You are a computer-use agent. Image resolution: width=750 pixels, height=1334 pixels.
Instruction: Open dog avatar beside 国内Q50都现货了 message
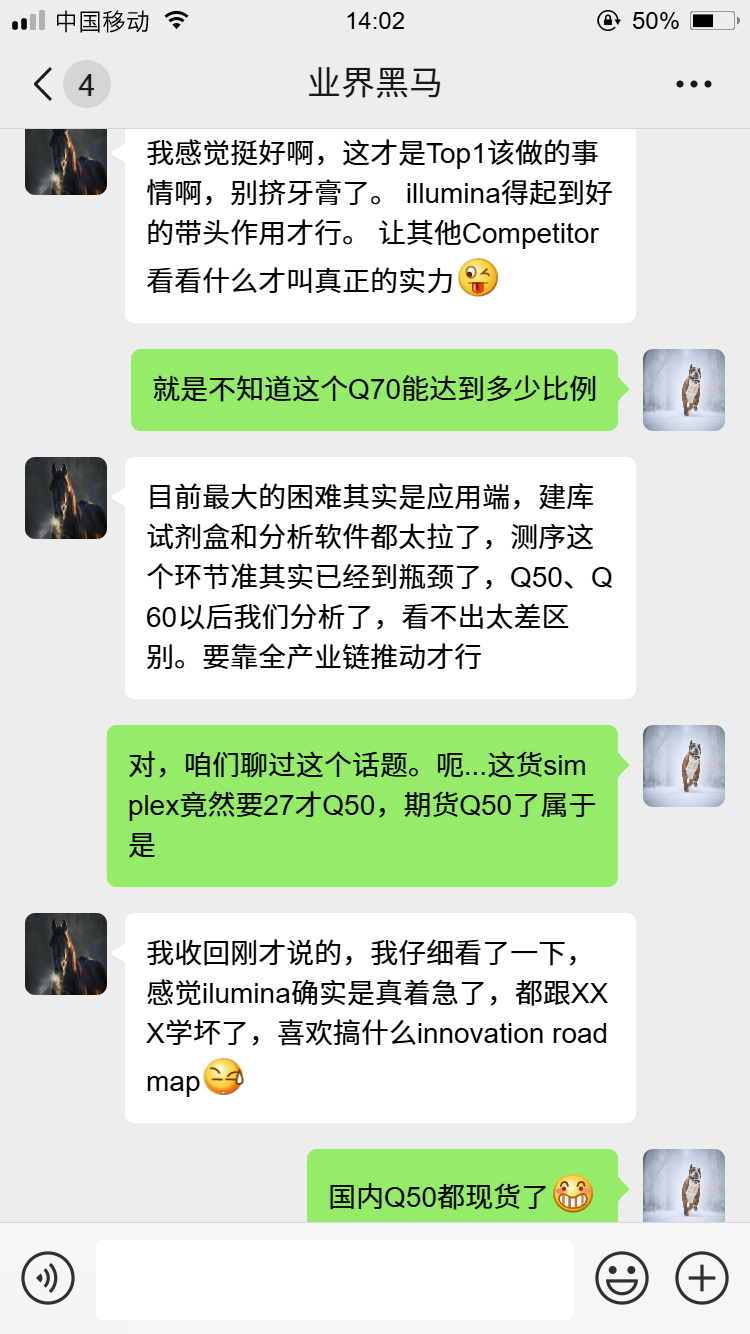pos(683,1186)
